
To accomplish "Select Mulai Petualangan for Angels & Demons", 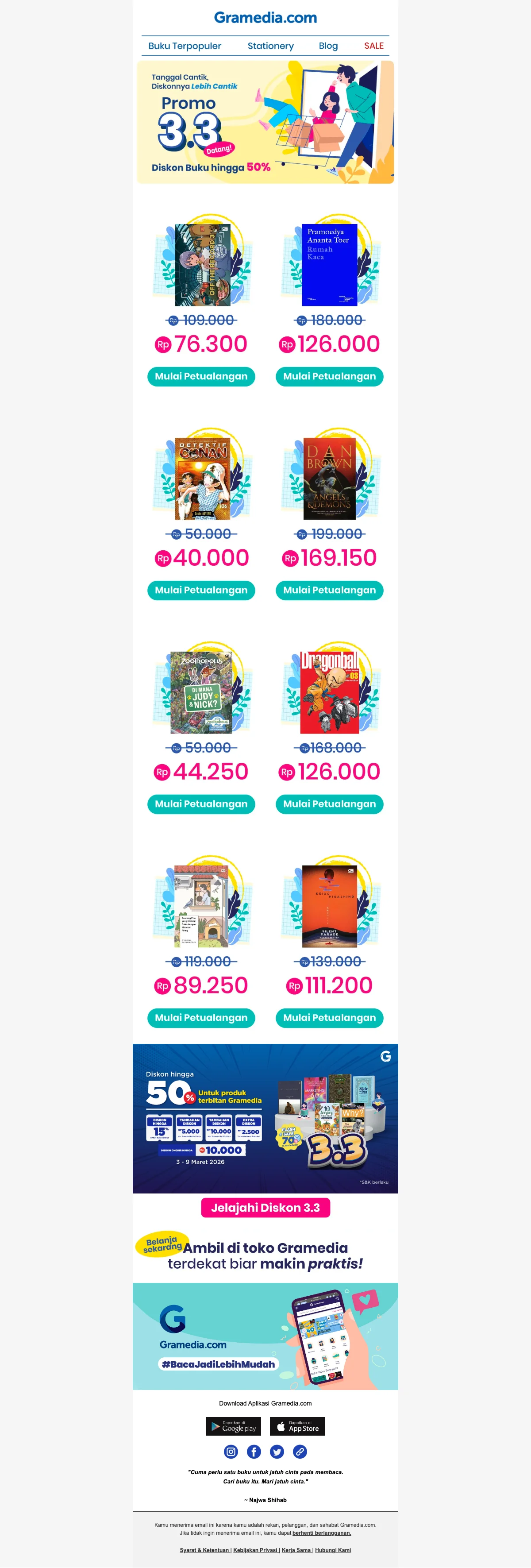I will pos(329,590).
